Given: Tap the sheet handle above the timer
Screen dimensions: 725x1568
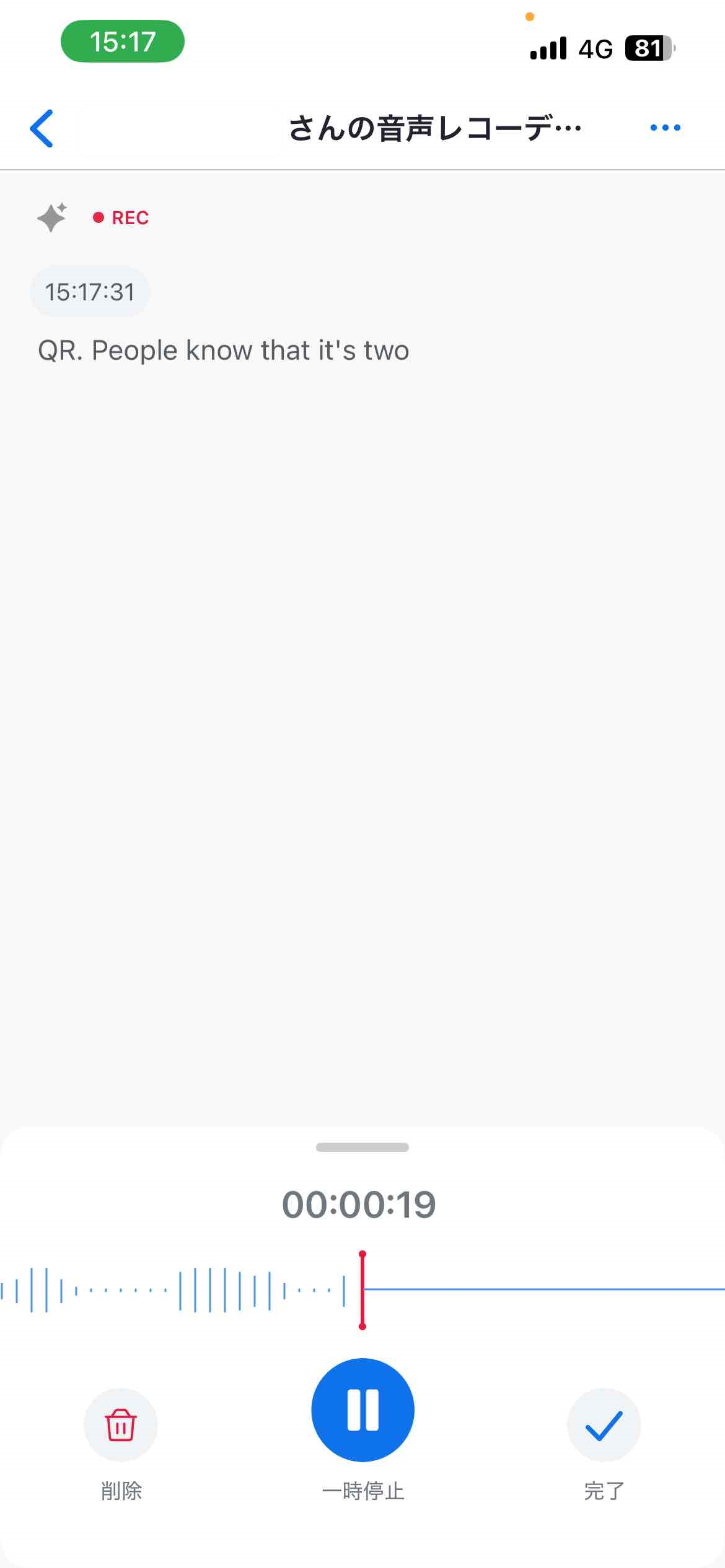Looking at the screenshot, I should pyautogui.click(x=362, y=1147).
